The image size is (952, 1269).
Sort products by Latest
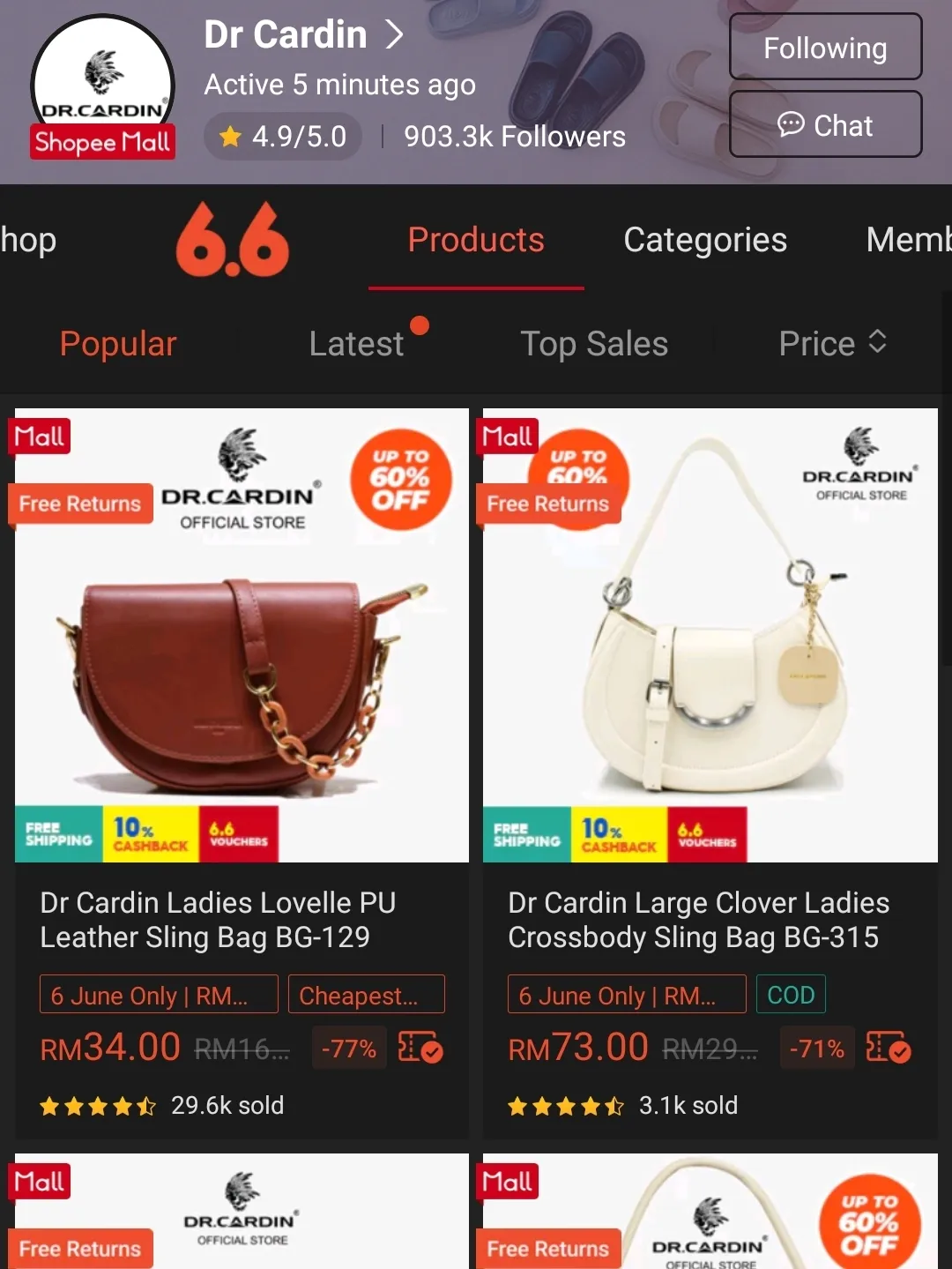(357, 343)
